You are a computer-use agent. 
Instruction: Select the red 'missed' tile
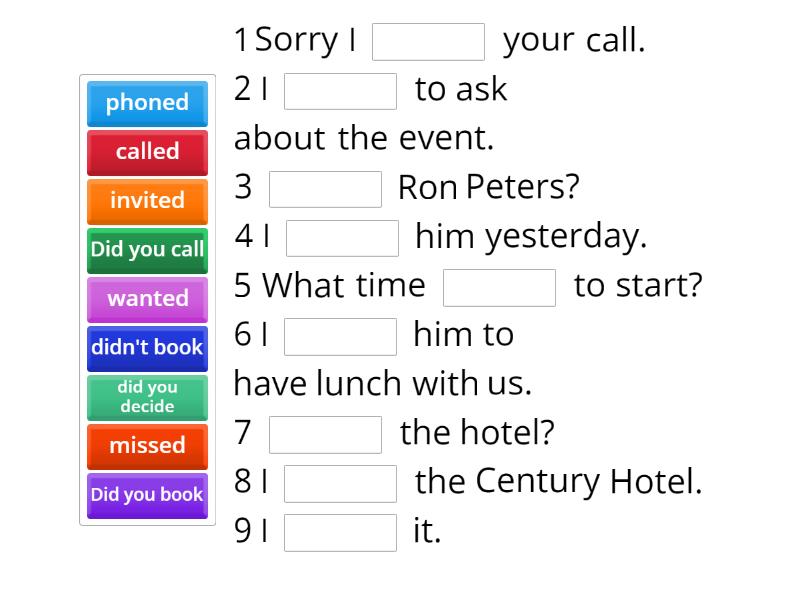[x=147, y=445]
